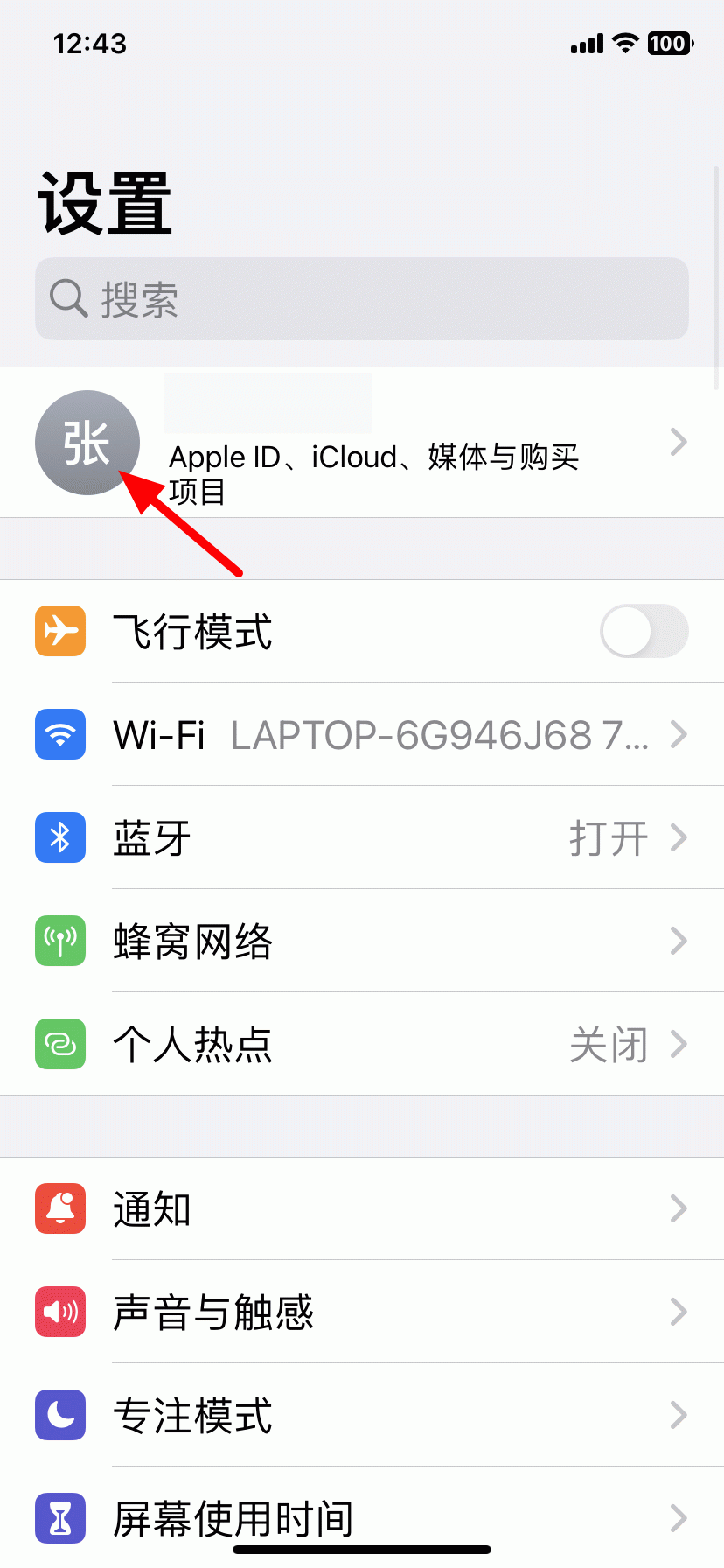Tap the 搜索 search field
Image resolution: width=724 pixels, height=1568 pixels.
pyautogui.click(x=362, y=298)
